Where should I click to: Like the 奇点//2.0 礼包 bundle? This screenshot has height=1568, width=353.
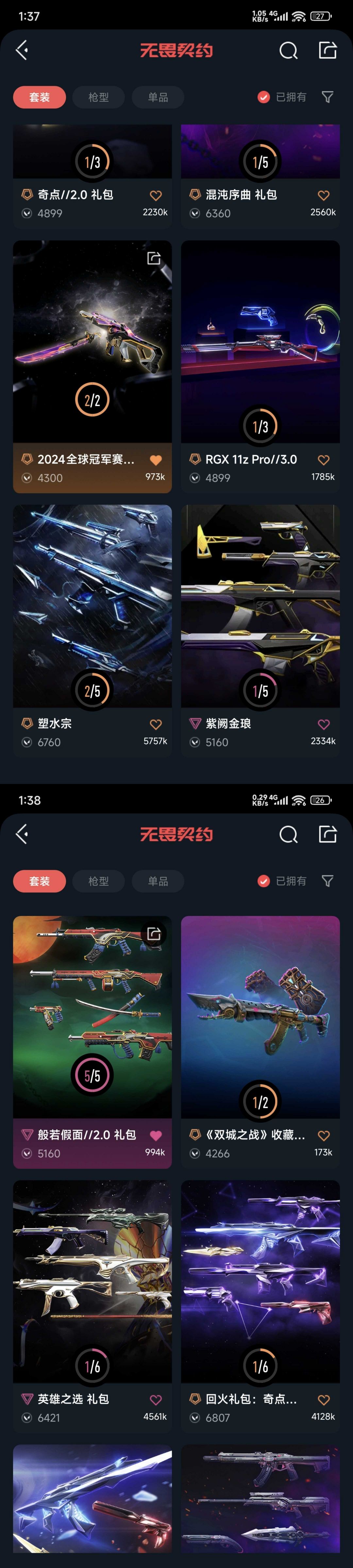[x=156, y=195]
